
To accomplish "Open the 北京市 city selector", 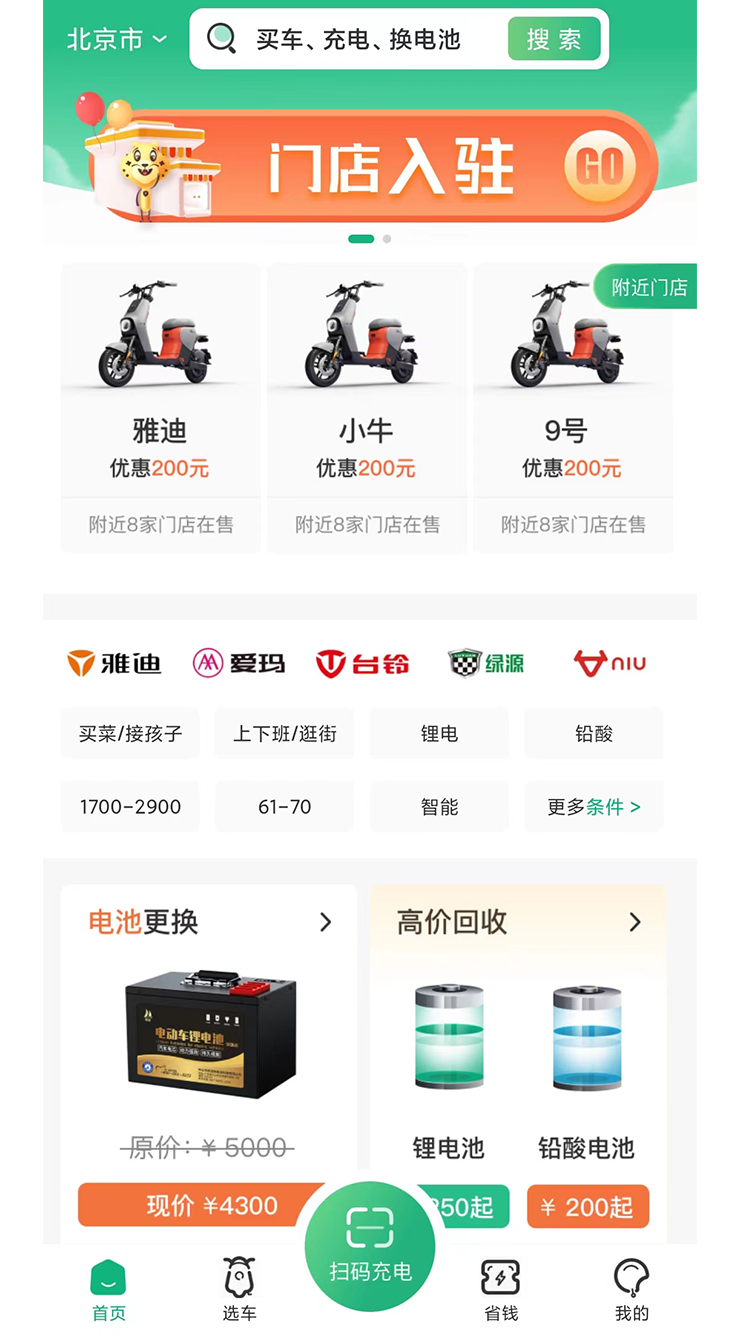I will (x=116, y=40).
